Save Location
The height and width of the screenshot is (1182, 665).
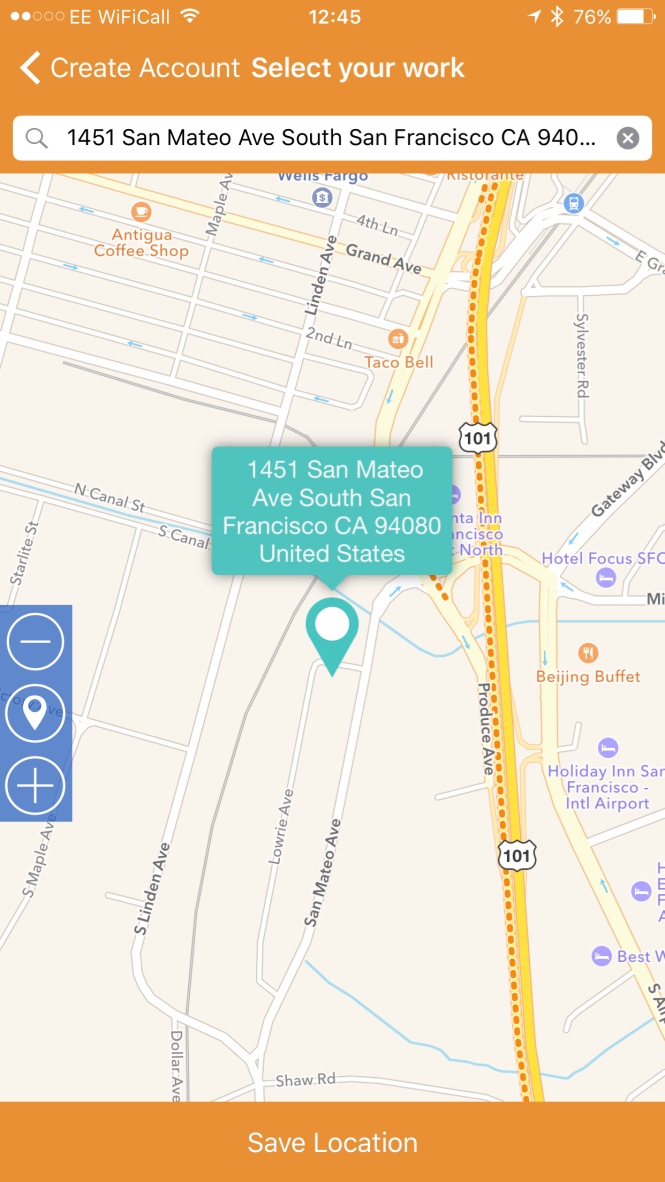(x=332, y=1142)
